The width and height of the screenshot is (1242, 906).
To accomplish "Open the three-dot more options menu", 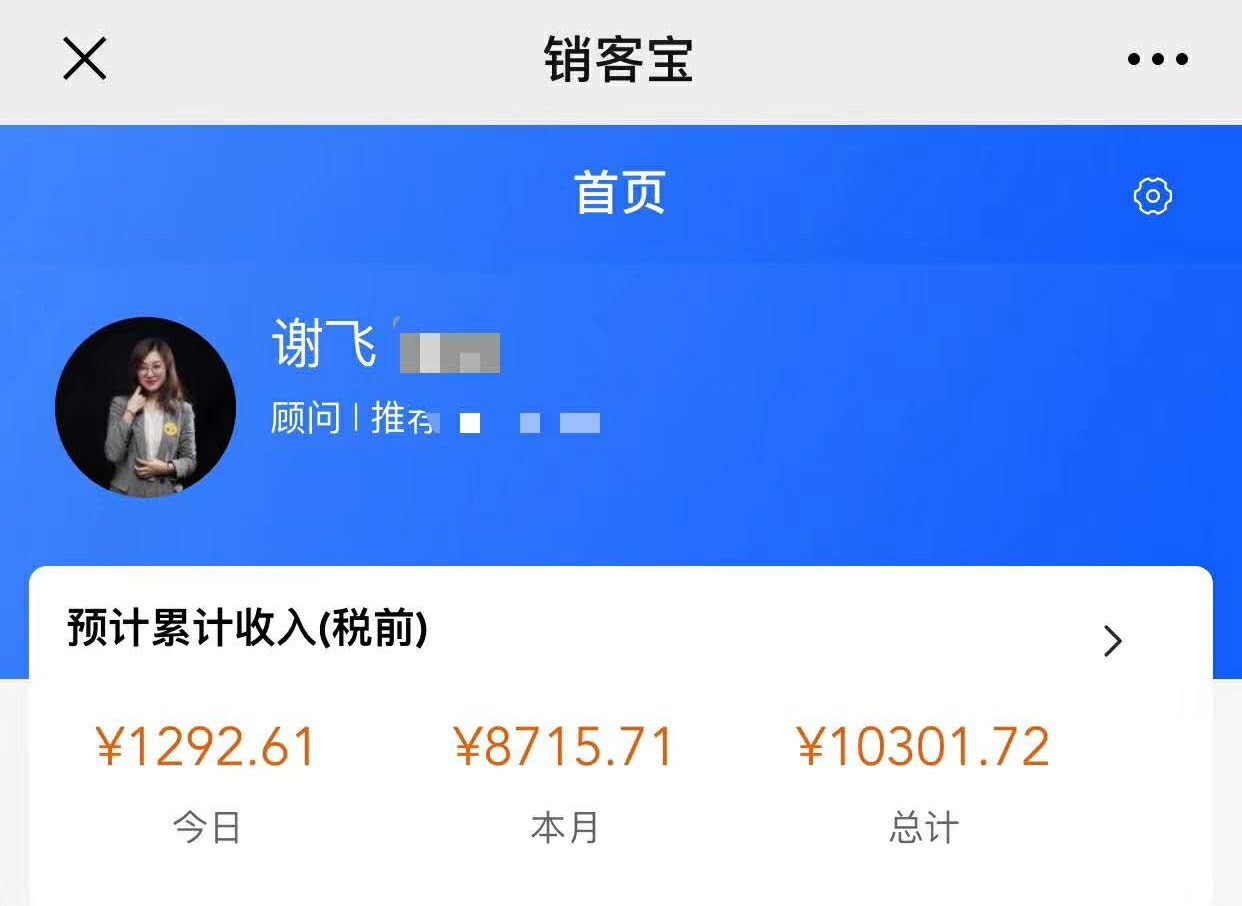I will point(1157,60).
